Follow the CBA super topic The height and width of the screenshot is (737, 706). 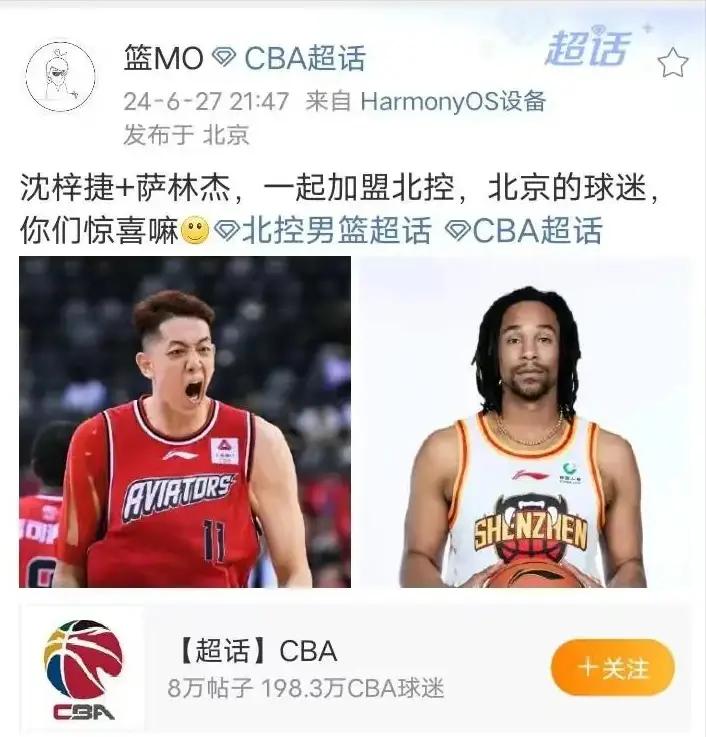tap(612, 667)
